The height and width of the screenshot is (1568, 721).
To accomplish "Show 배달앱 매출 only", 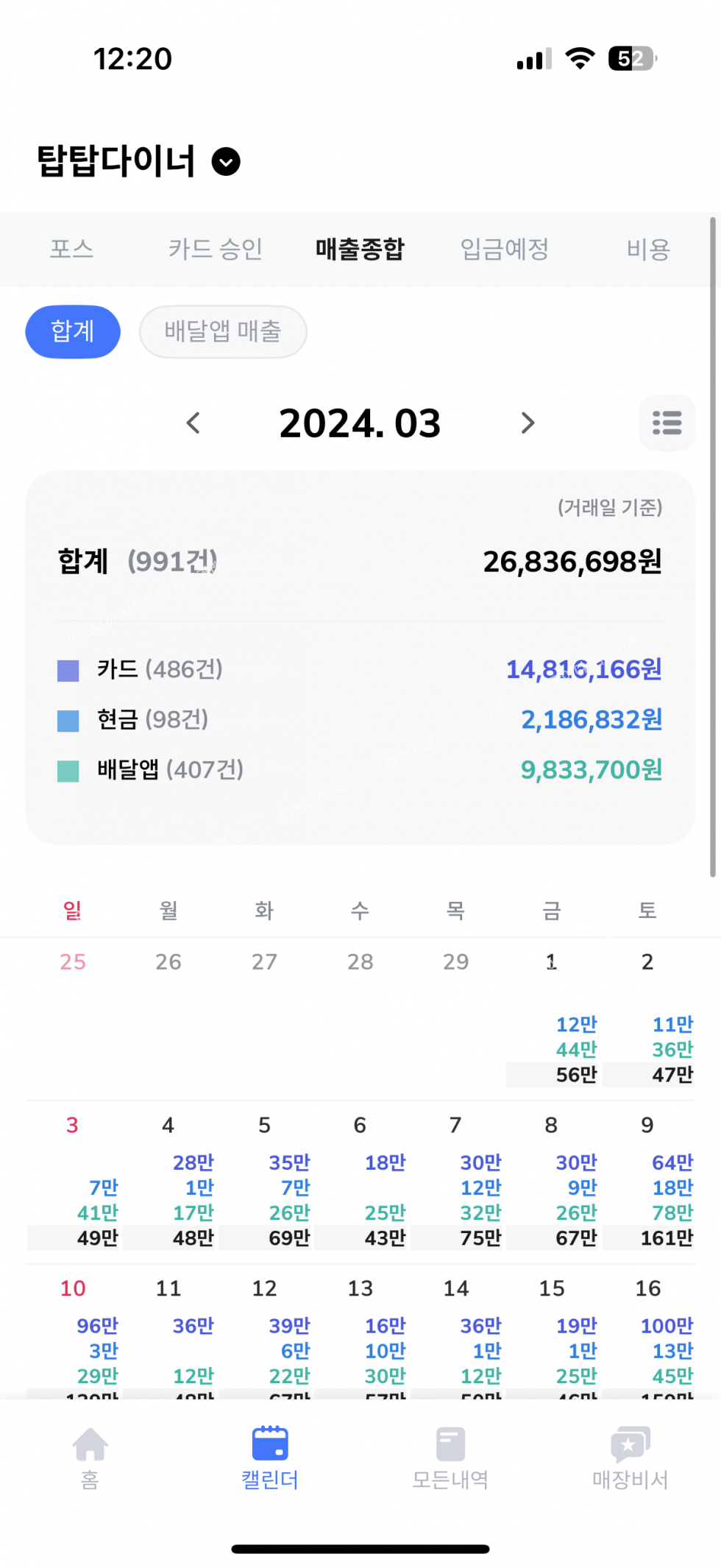I will click(223, 331).
